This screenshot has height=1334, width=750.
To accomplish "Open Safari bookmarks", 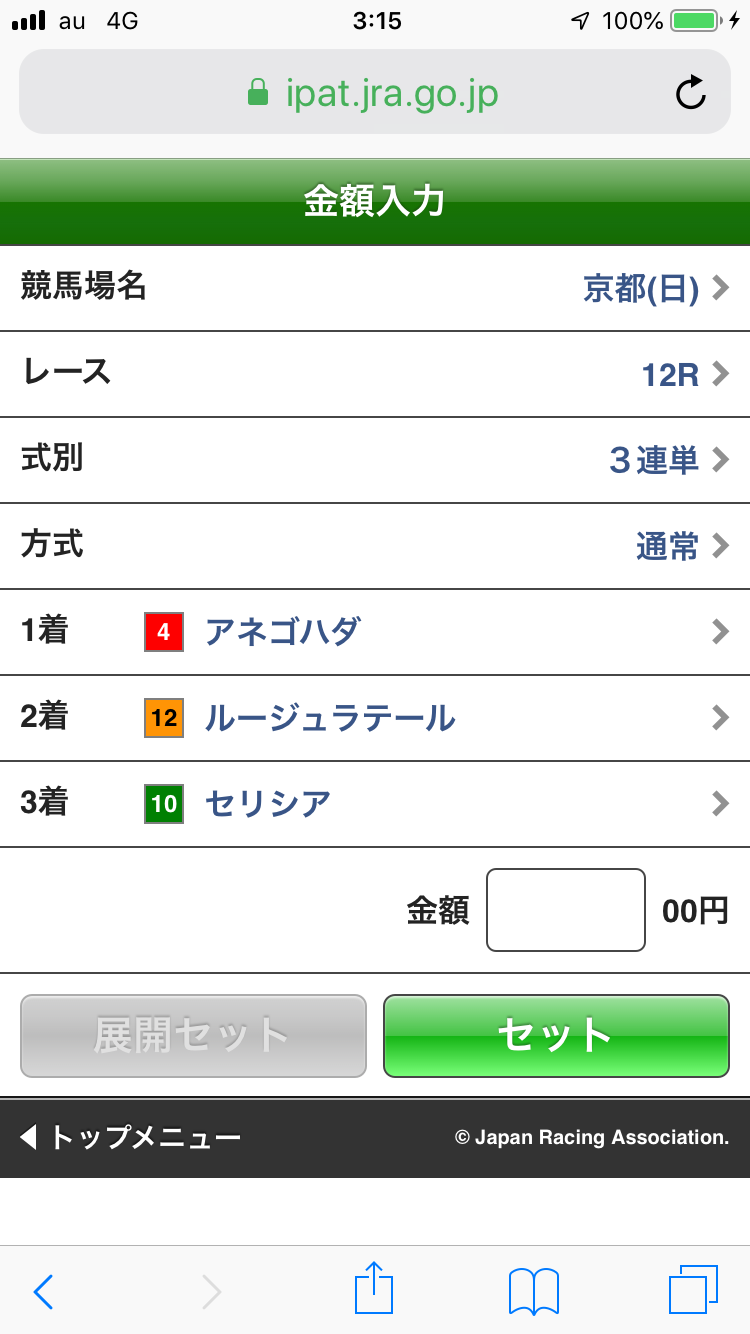I will tap(534, 1291).
